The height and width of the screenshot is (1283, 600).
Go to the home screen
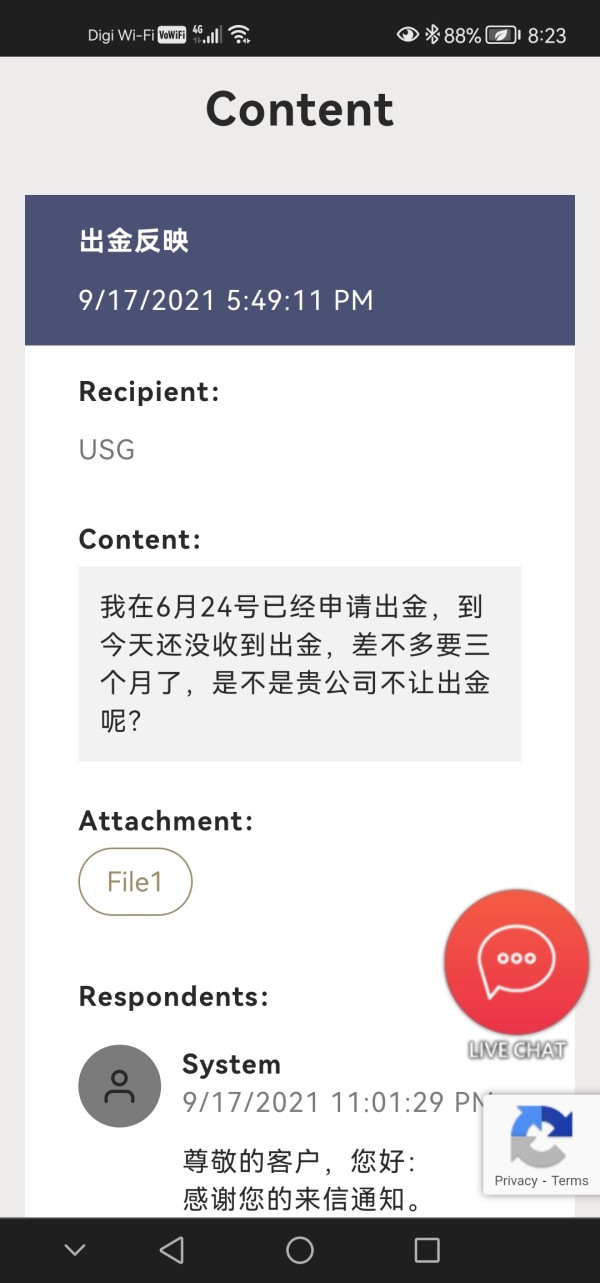(x=300, y=1249)
